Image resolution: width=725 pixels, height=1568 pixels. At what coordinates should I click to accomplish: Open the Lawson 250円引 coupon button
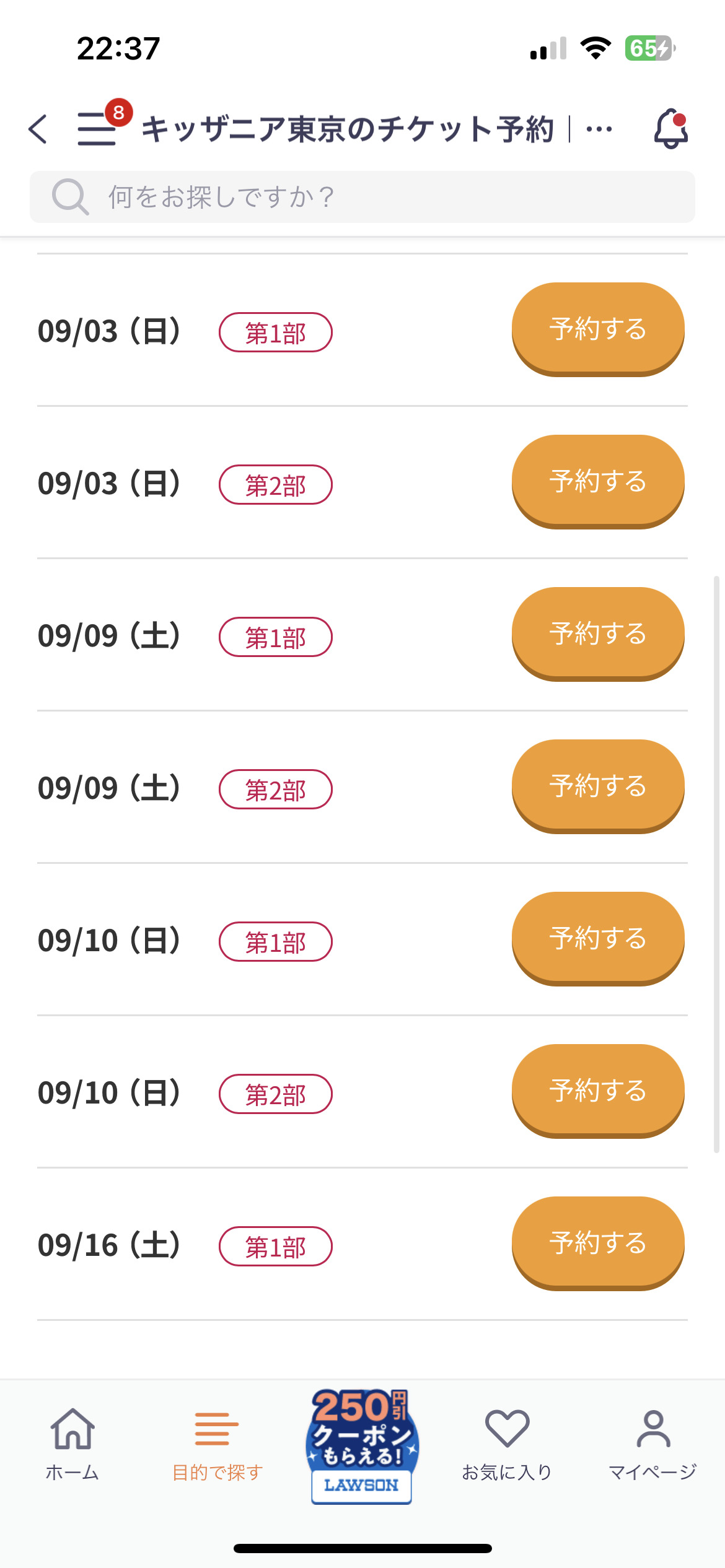(362, 1445)
